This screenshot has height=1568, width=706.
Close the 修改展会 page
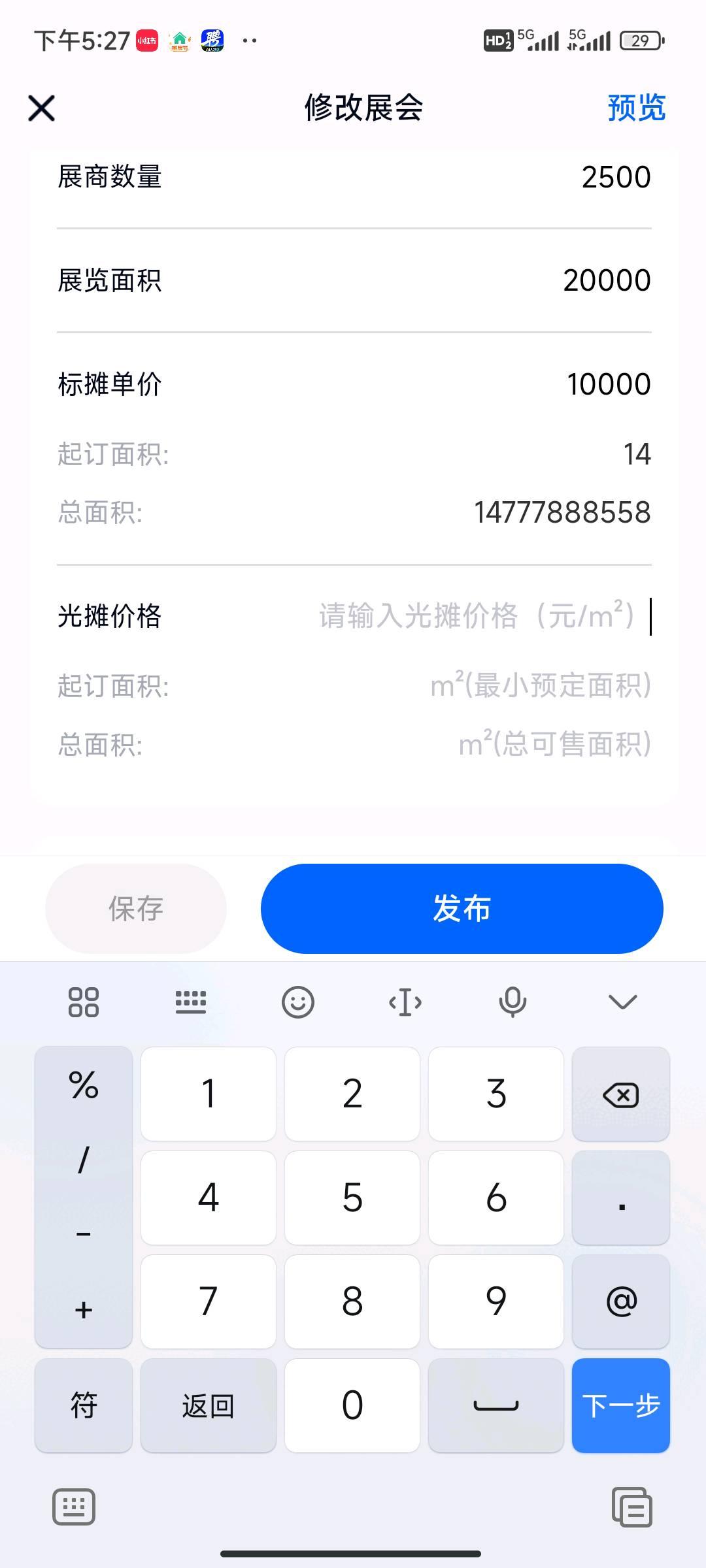(42, 108)
